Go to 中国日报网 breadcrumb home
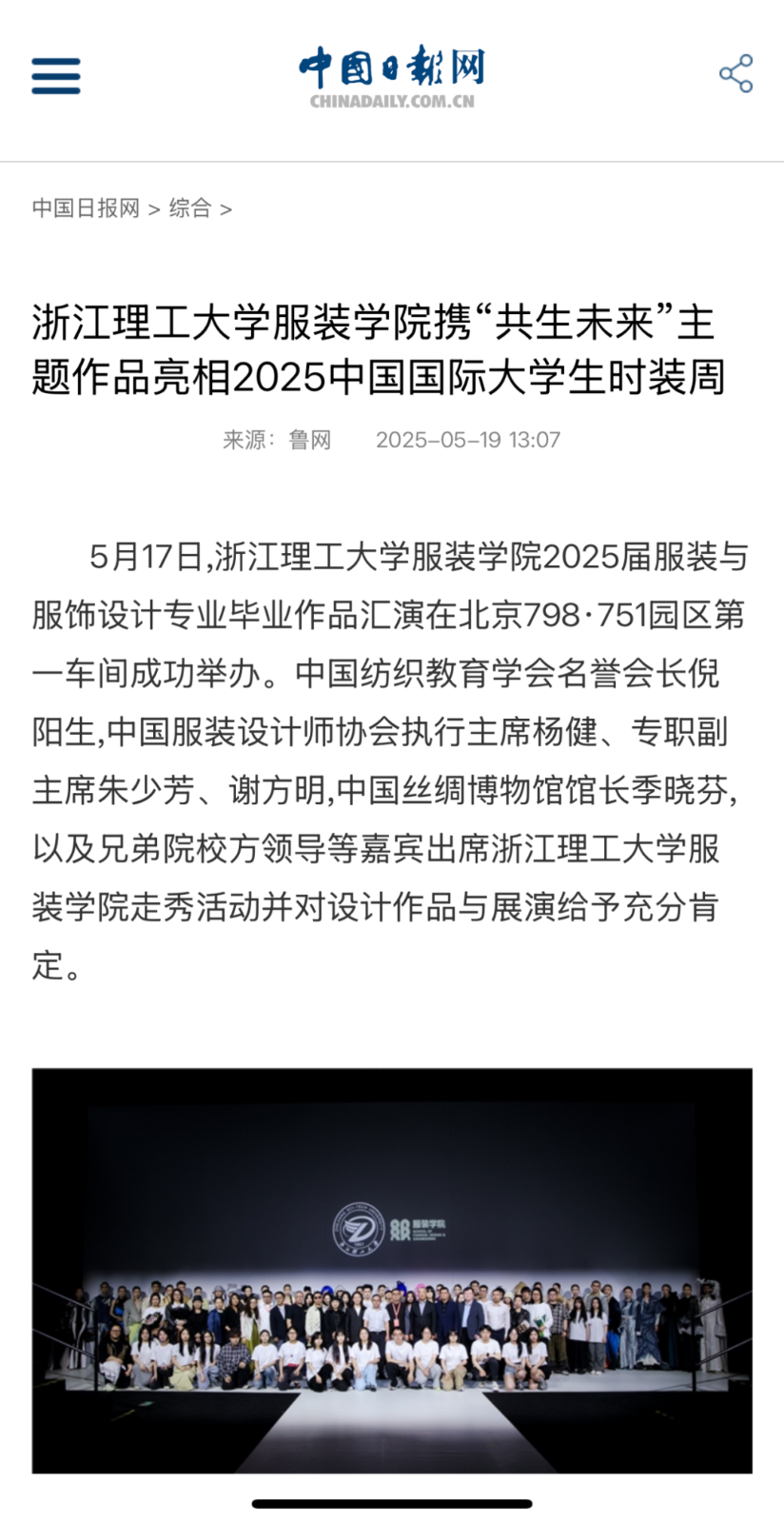The width and height of the screenshot is (784, 1523). (x=86, y=208)
